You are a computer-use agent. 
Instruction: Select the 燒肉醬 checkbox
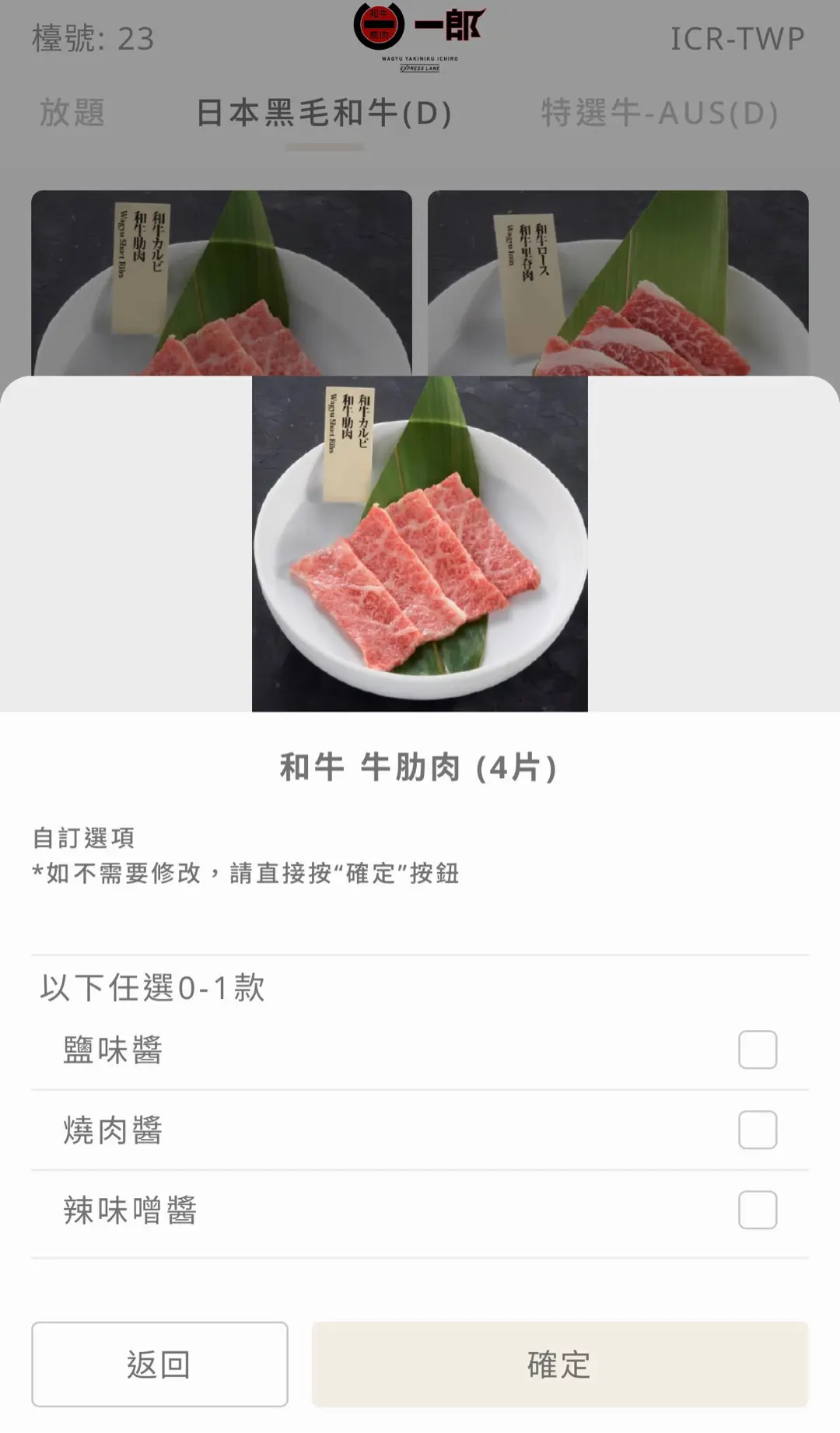pyautogui.click(x=757, y=1130)
